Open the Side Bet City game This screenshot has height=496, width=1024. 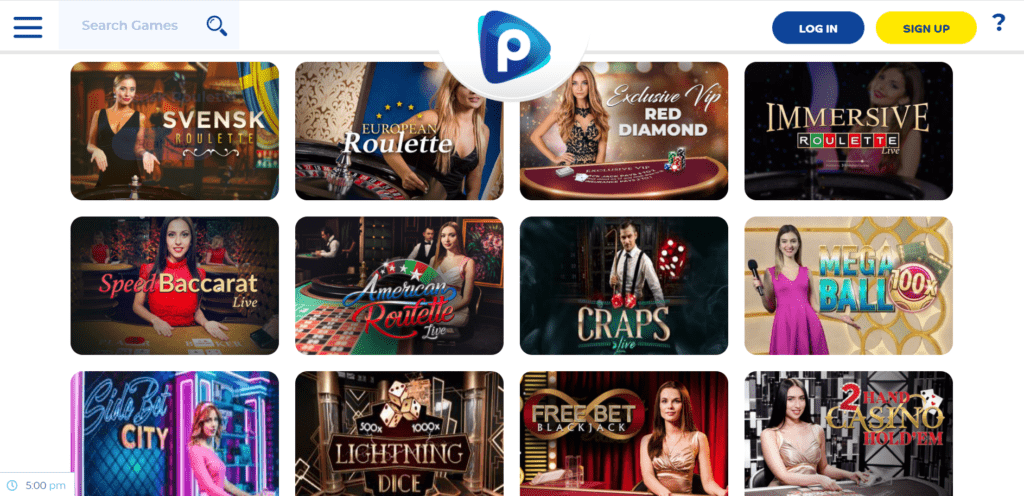174,431
